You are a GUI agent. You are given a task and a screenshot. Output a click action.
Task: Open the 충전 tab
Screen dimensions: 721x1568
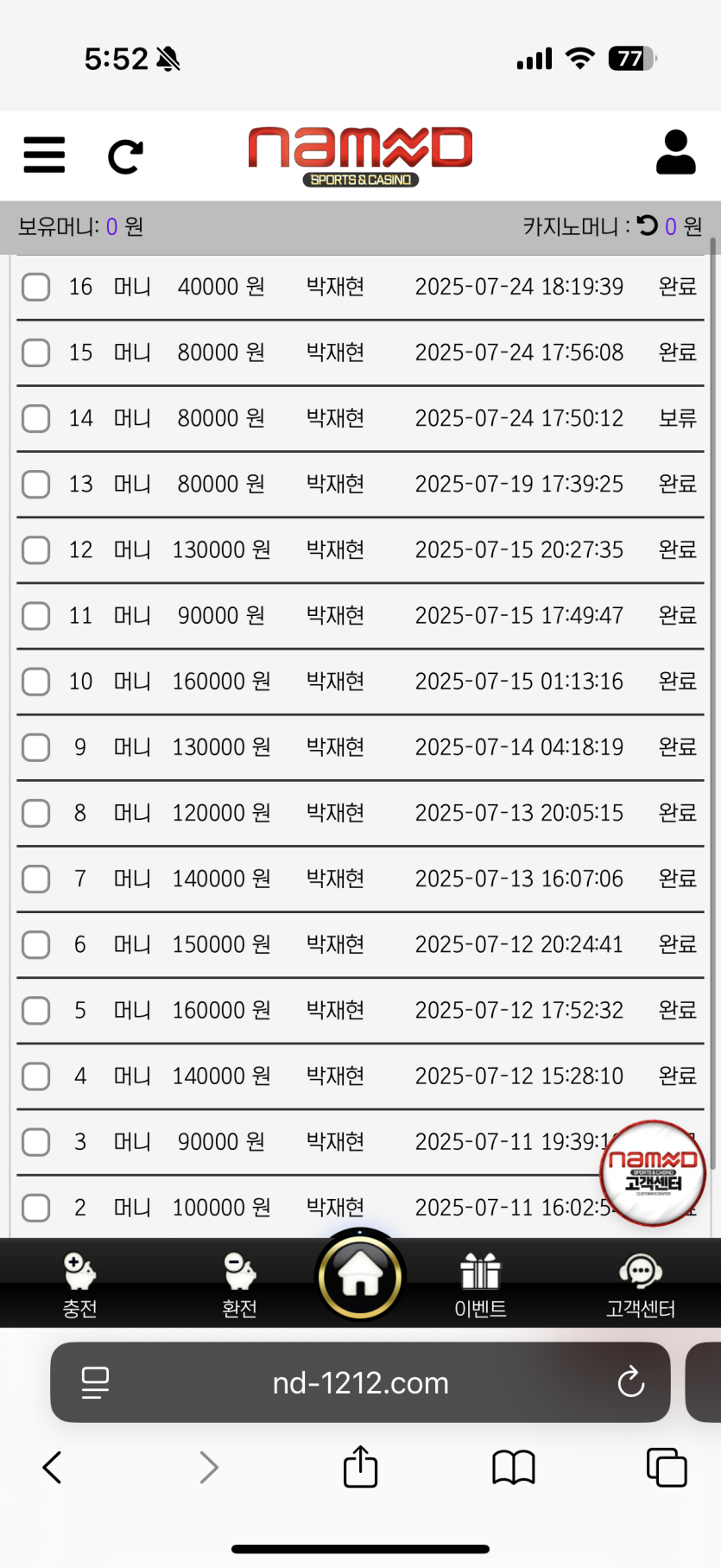pos(79,1286)
